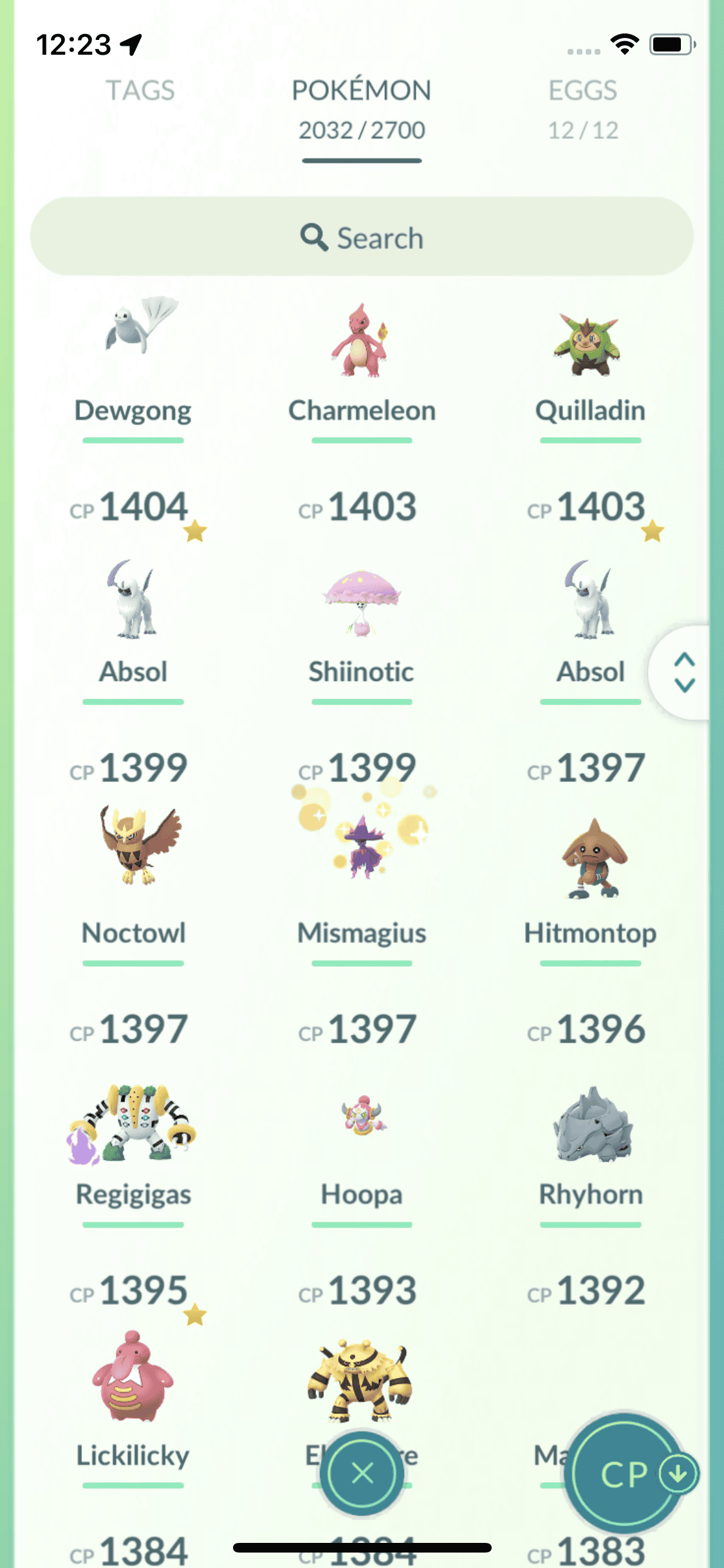Close the Pokémon storage screen
Screen dimensions: 724x1568
pyautogui.click(x=362, y=1473)
